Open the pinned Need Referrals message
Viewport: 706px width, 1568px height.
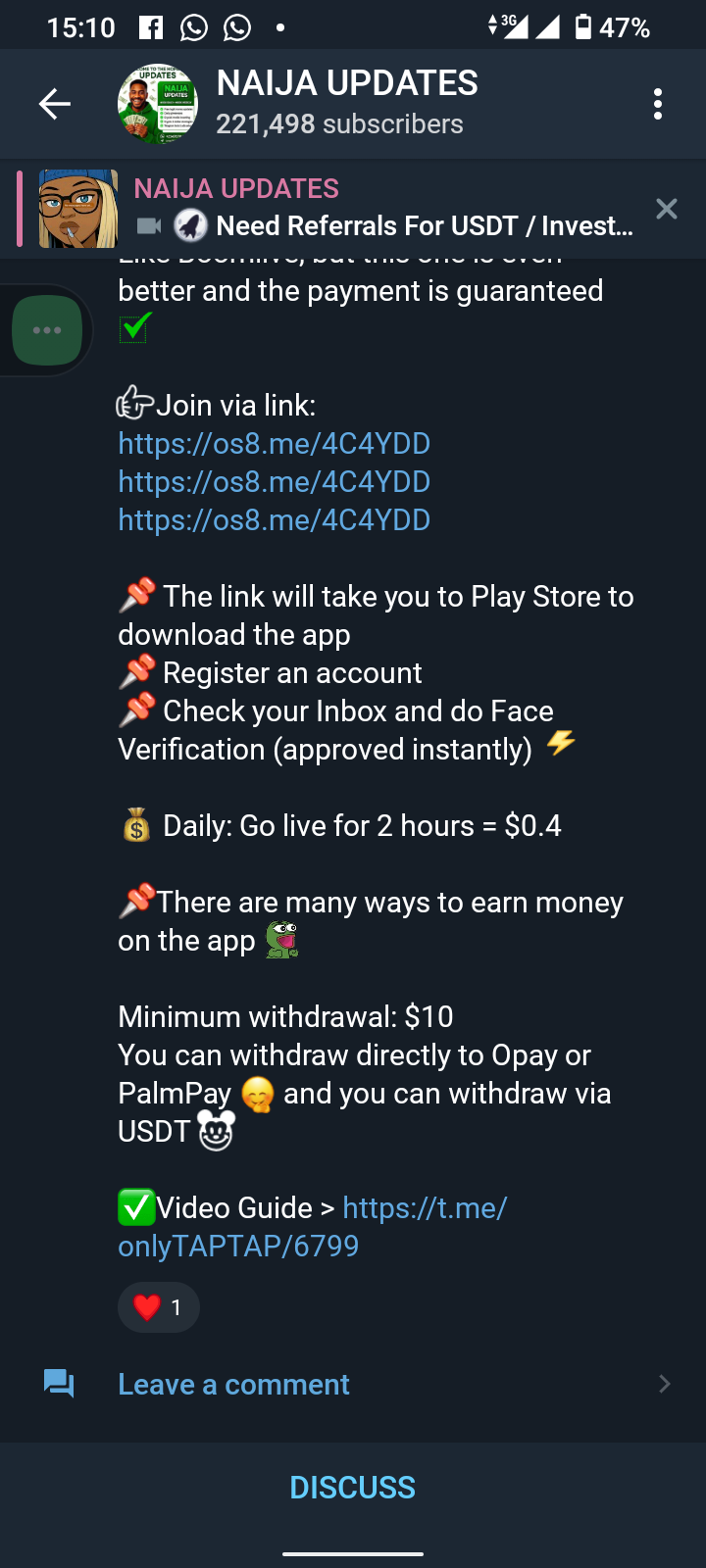[382, 209]
